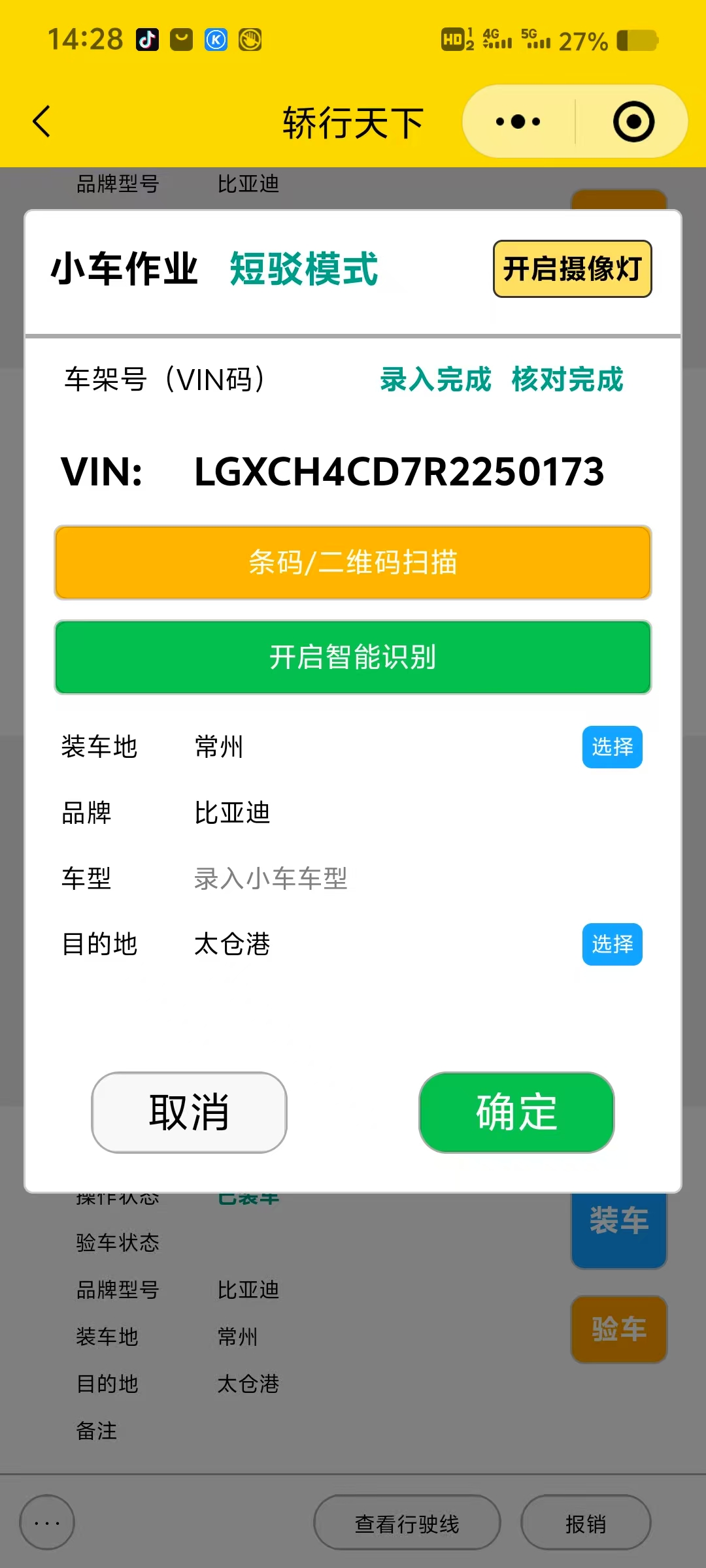Image resolution: width=706 pixels, height=1568 pixels.
Task: Enable 开启智能识别 recognition
Action: pyautogui.click(x=353, y=657)
